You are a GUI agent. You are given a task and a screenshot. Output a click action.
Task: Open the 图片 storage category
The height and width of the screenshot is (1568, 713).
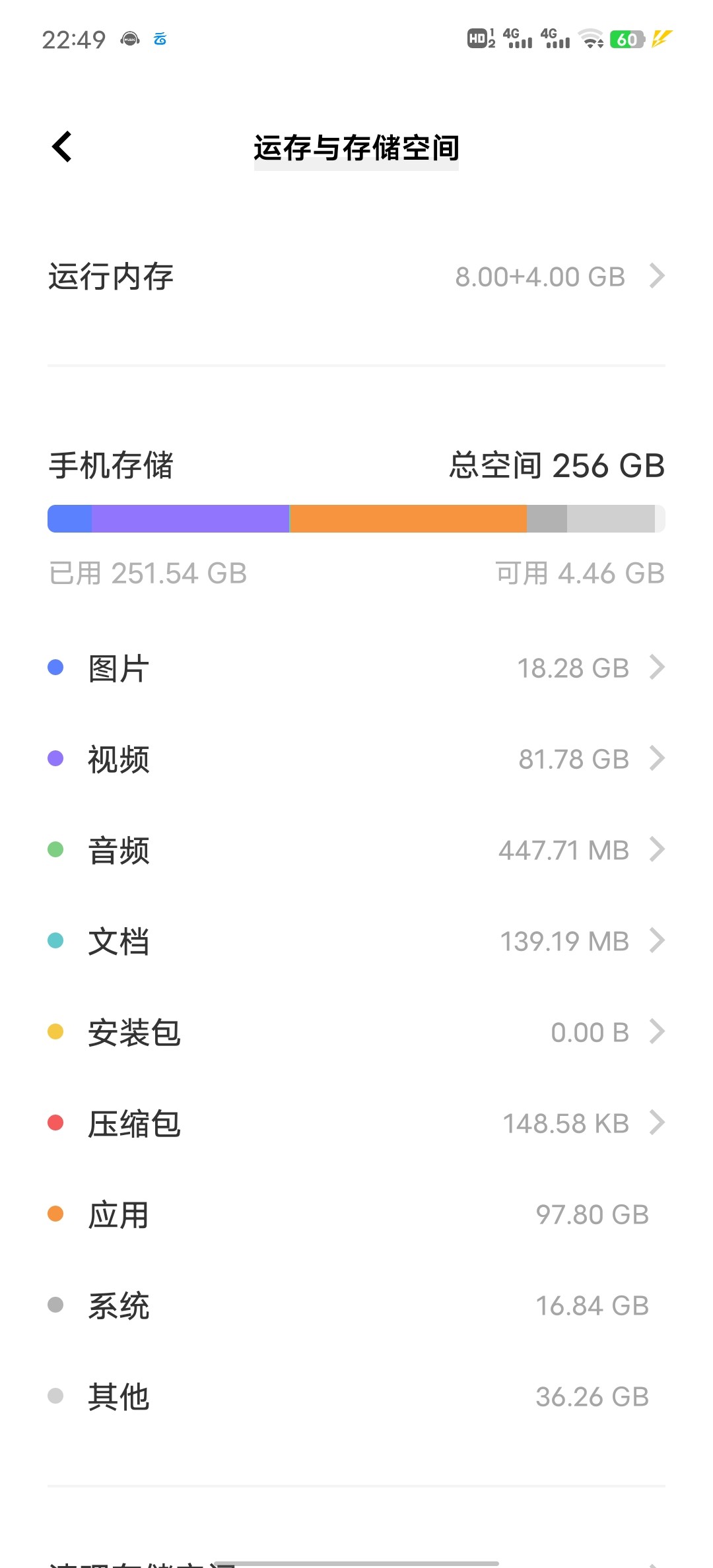[356, 668]
